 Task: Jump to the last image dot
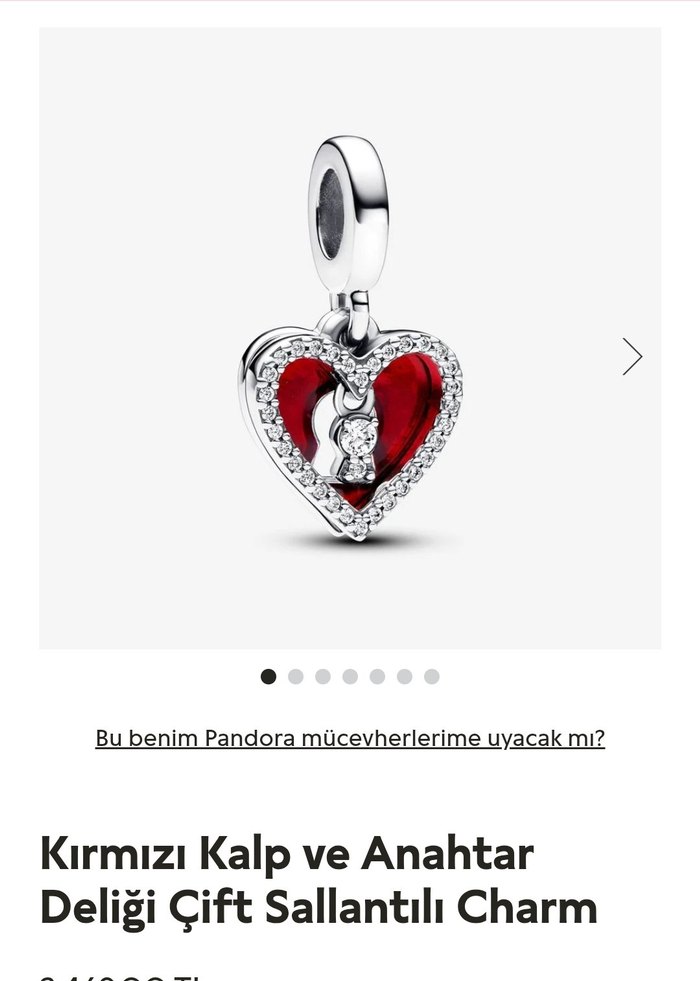click(432, 677)
